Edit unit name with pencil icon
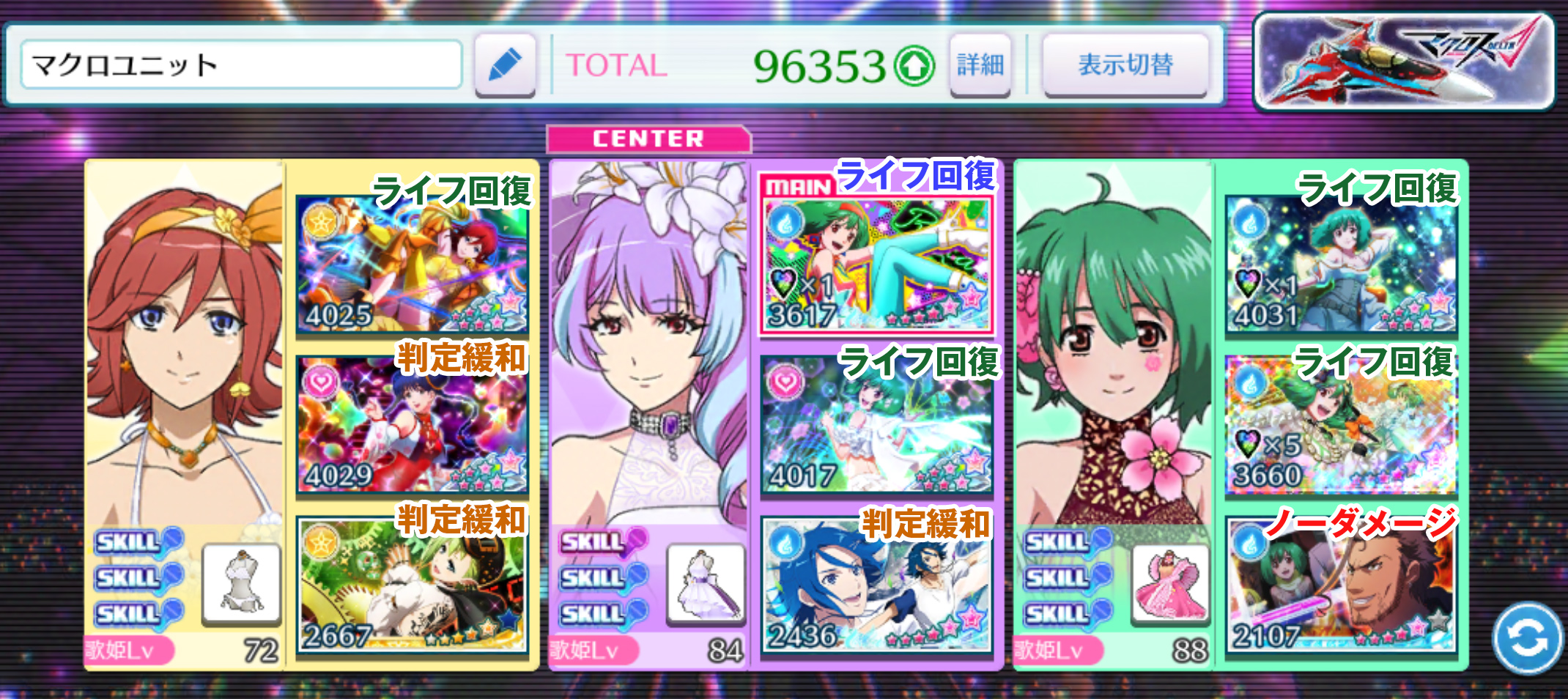The image size is (1568, 699). [505, 65]
